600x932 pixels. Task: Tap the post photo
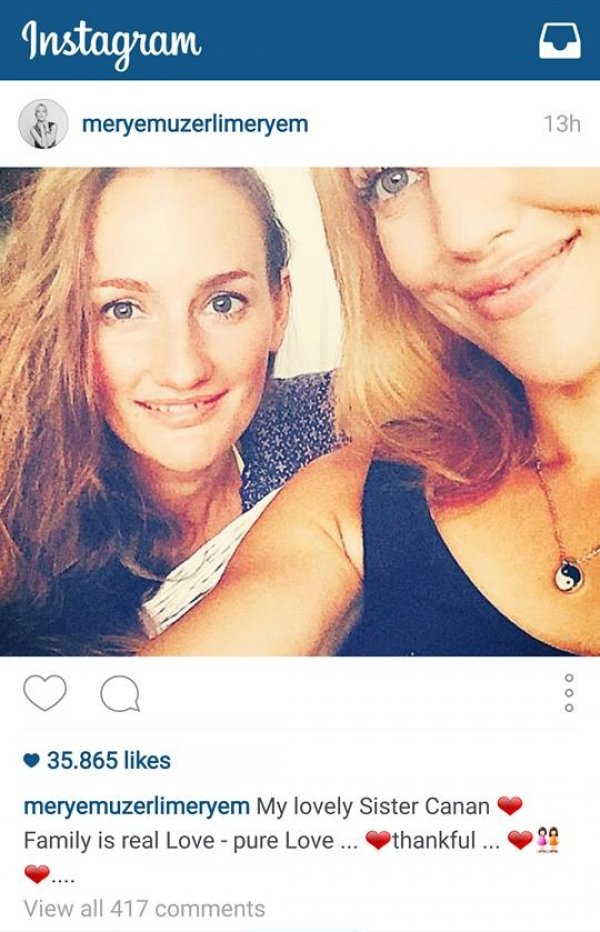point(300,410)
